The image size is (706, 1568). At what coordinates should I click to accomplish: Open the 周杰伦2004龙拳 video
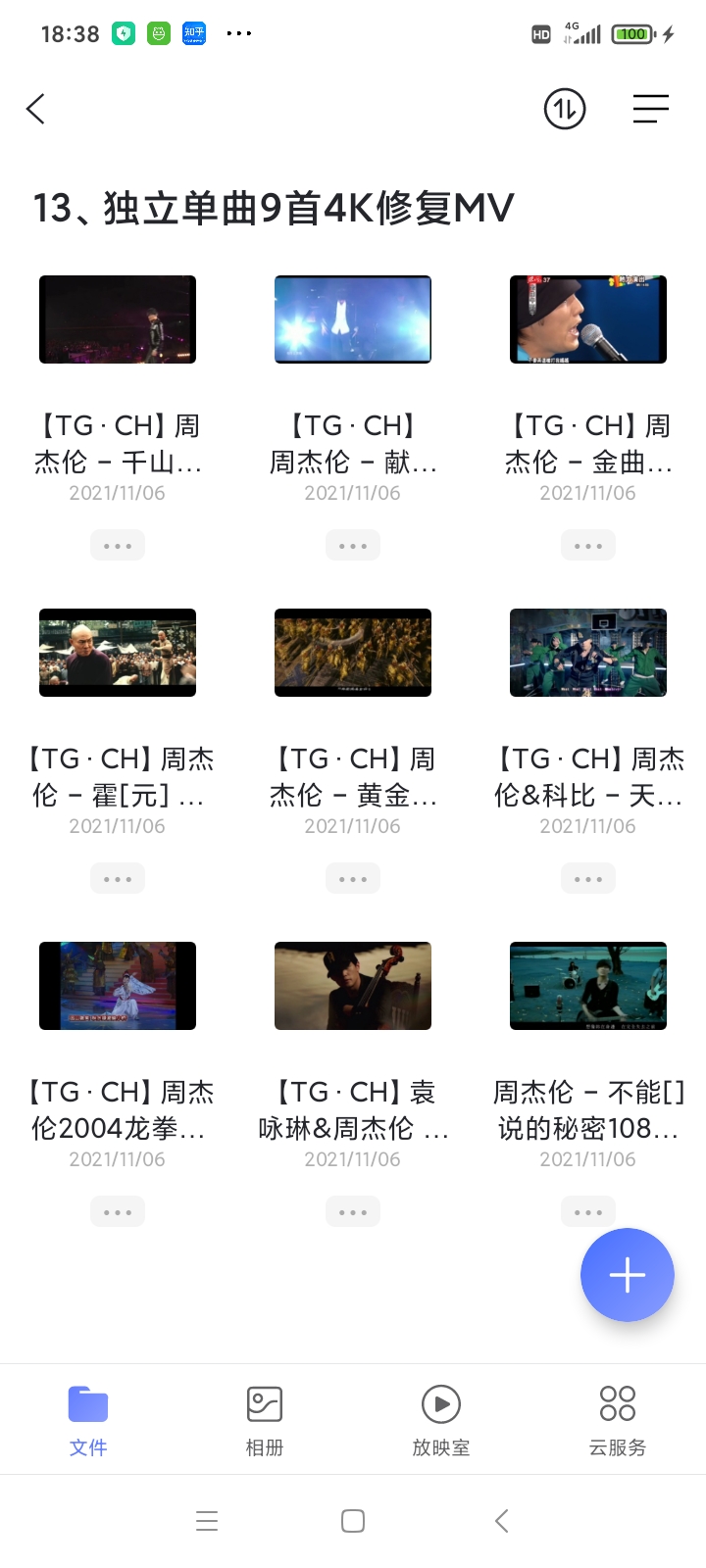coord(118,986)
